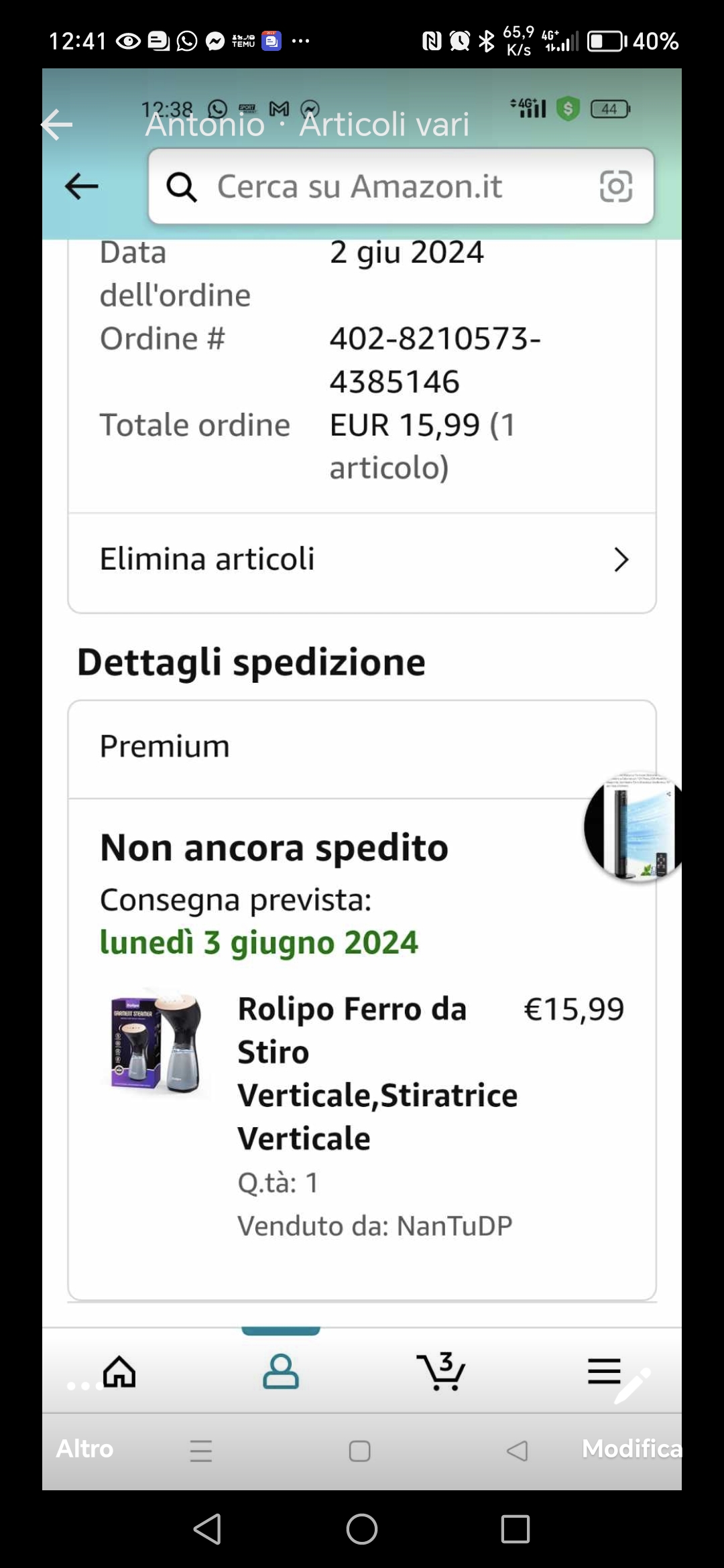Go to the system home screen
Viewport: 724px width, 1568px height.
[x=362, y=1529]
